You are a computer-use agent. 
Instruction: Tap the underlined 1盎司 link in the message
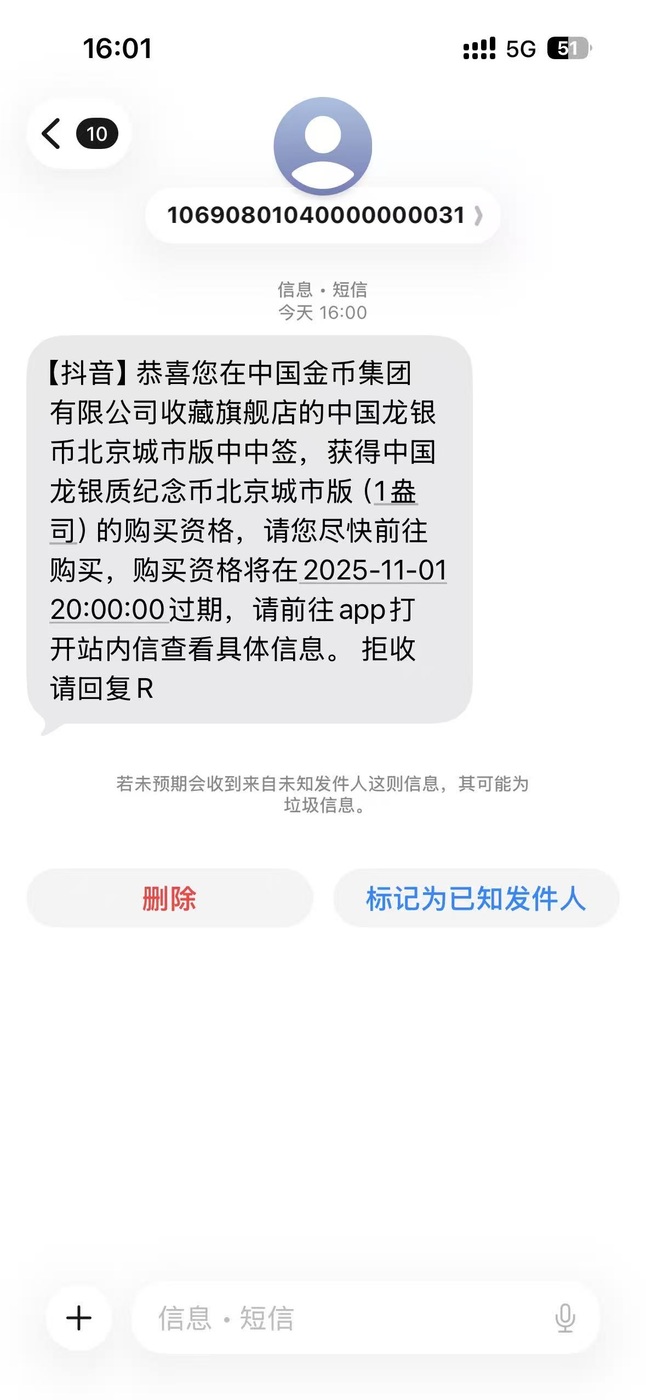pos(395,492)
